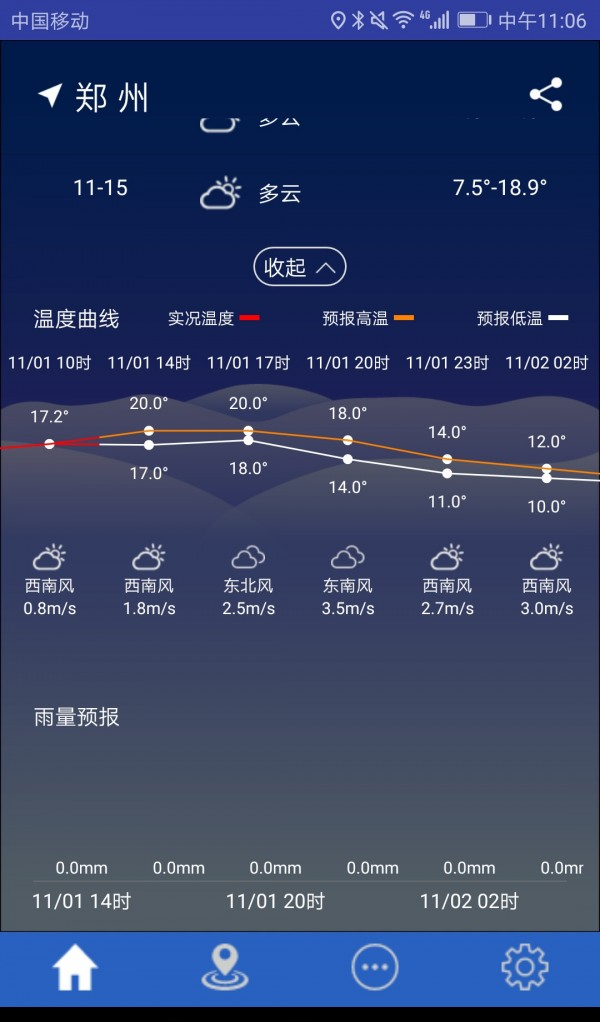The height and width of the screenshot is (1022, 600).
Task: Collapse the forecast list with 收起
Action: point(299,267)
